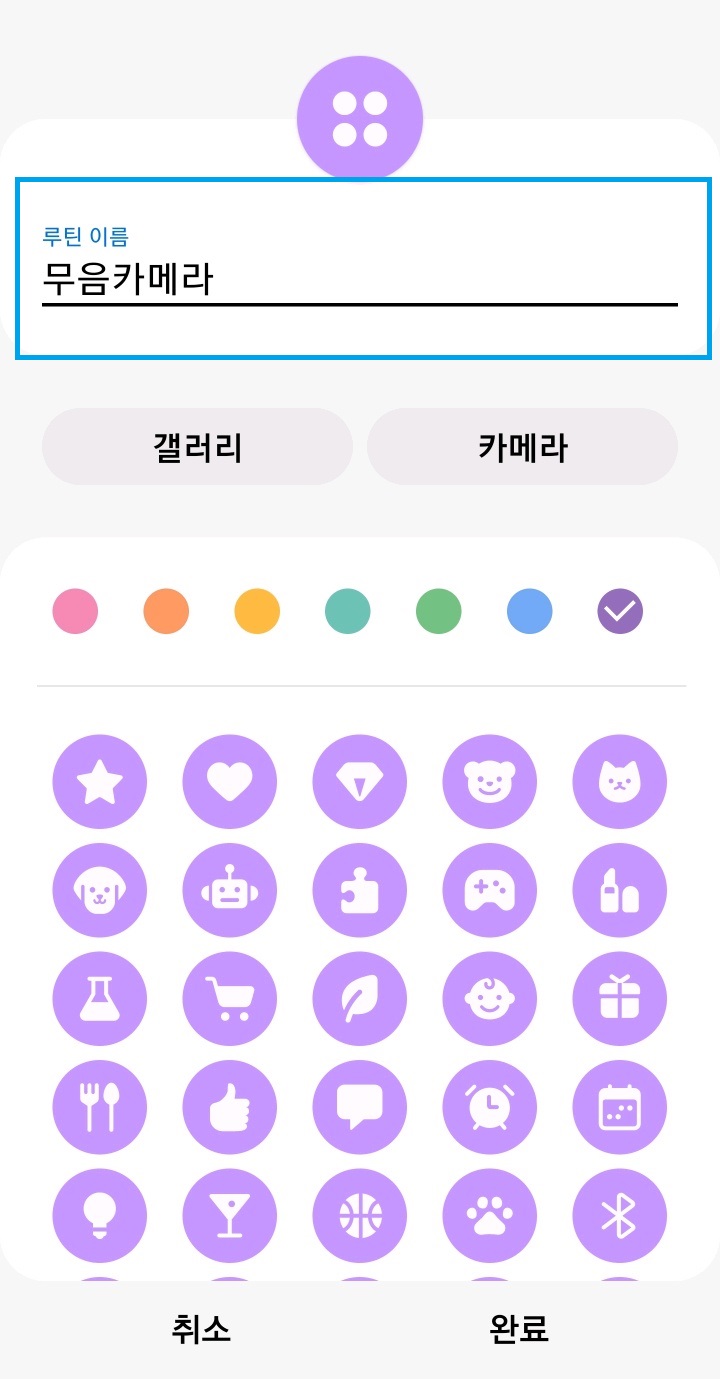Tap 취소 to cancel the routine
720x1379 pixels.
point(202,1331)
